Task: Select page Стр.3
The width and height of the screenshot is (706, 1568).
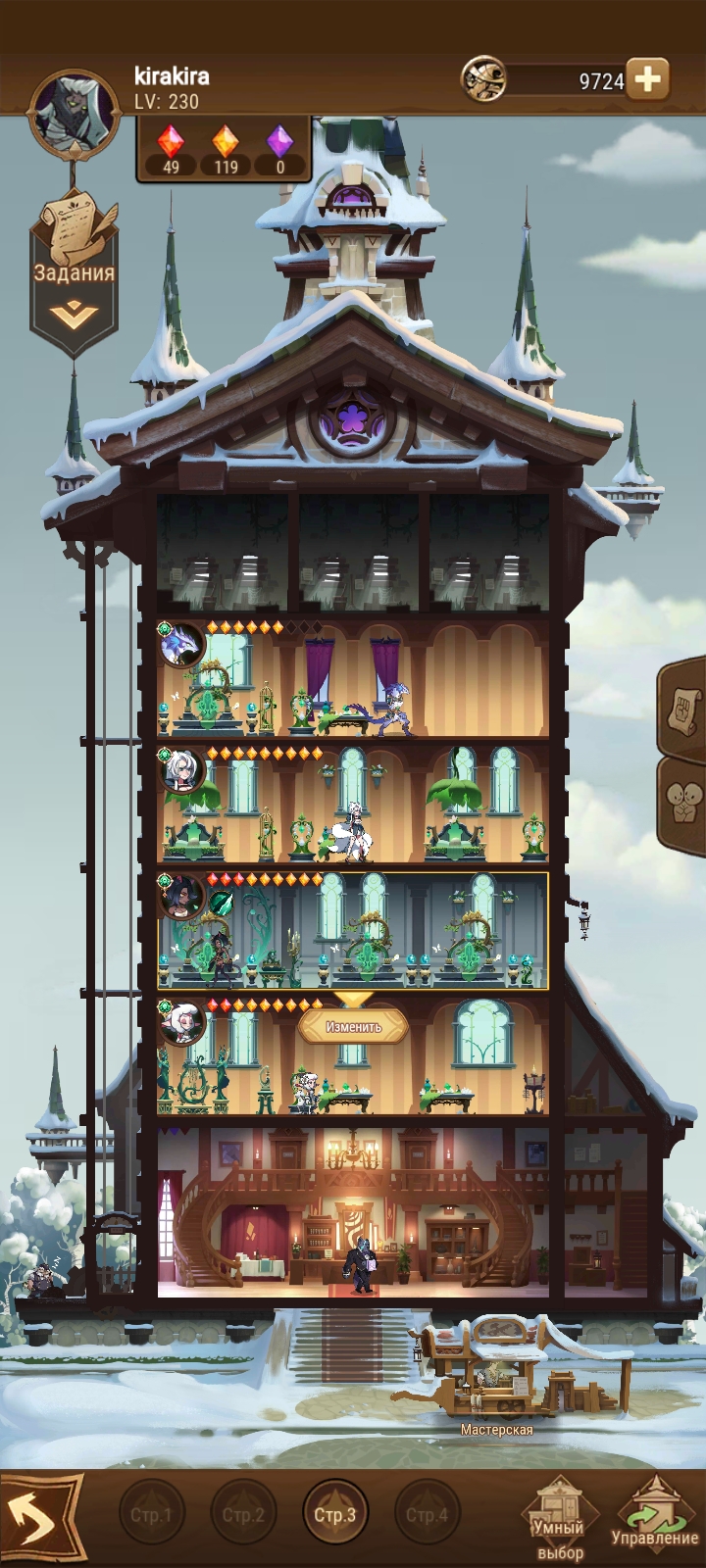Action: pos(335,1514)
